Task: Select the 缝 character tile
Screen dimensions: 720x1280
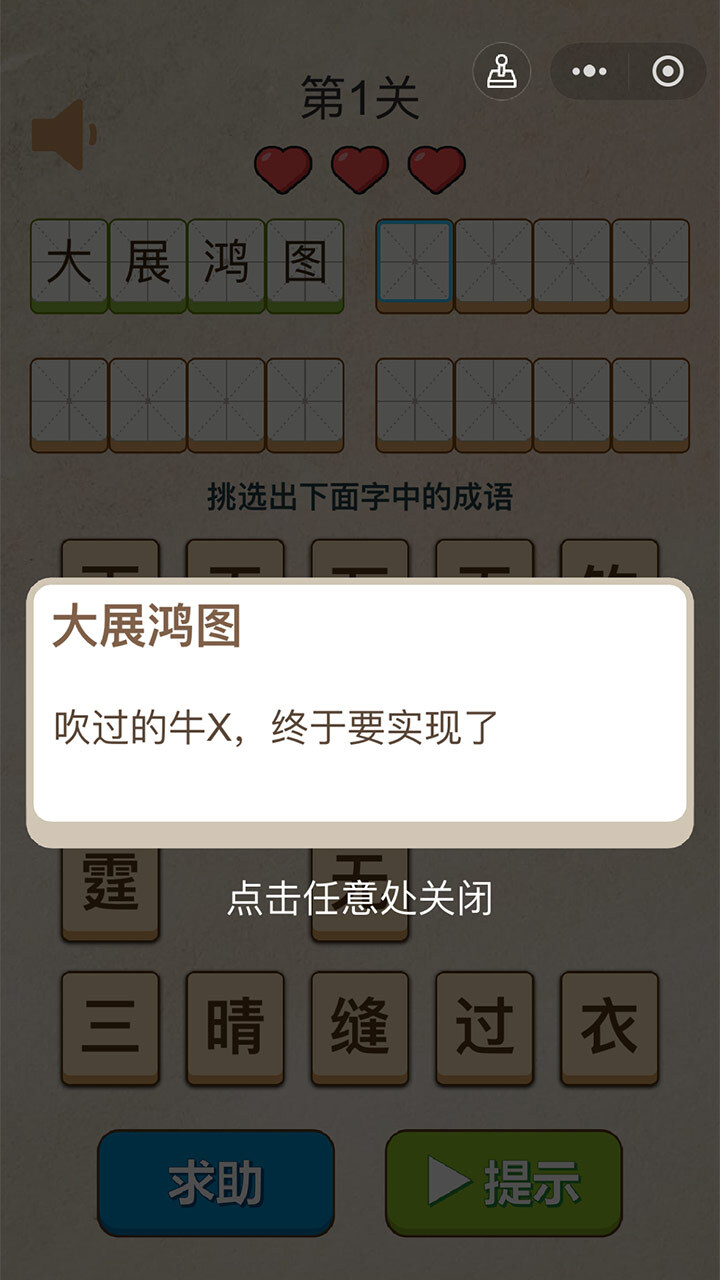Action: pyautogui.click(x=358, y=1026)
